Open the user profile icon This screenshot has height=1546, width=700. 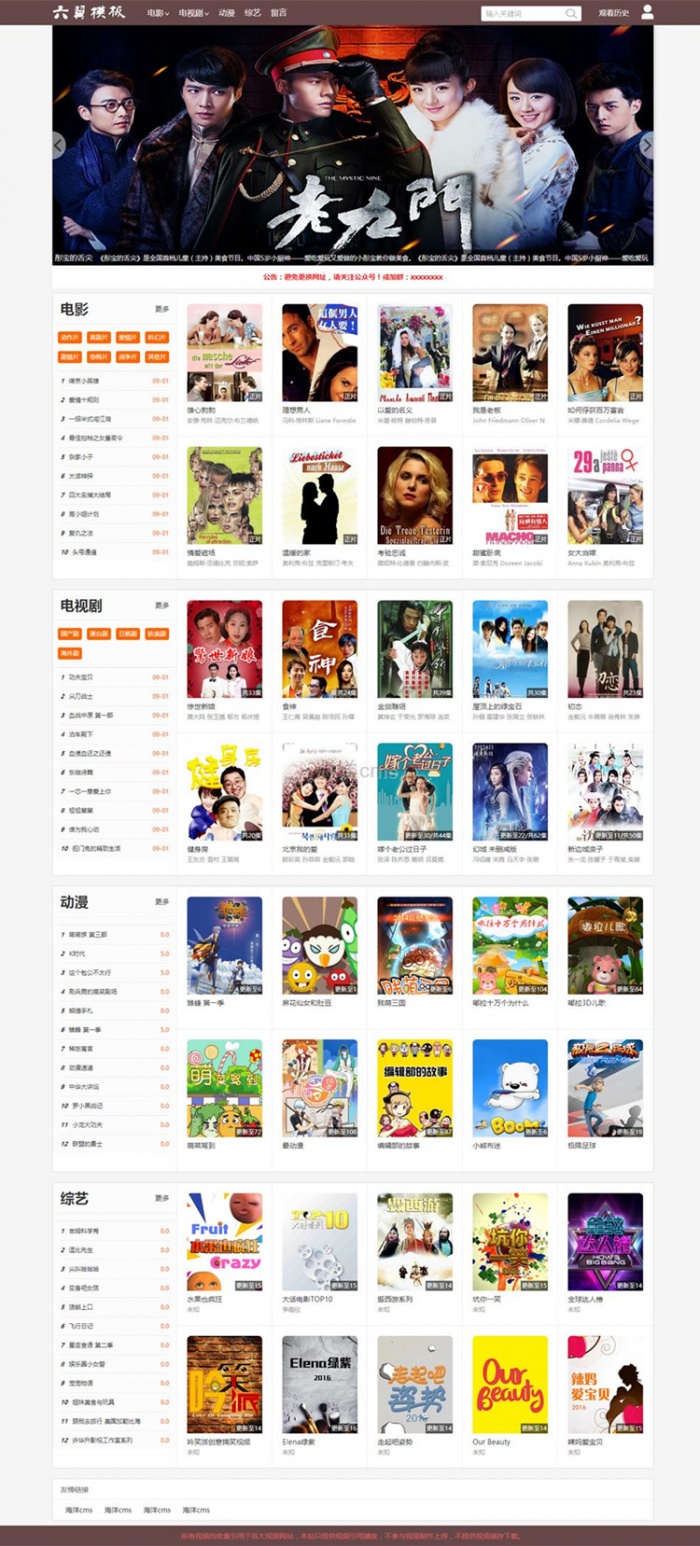click(x=647, y=13)
